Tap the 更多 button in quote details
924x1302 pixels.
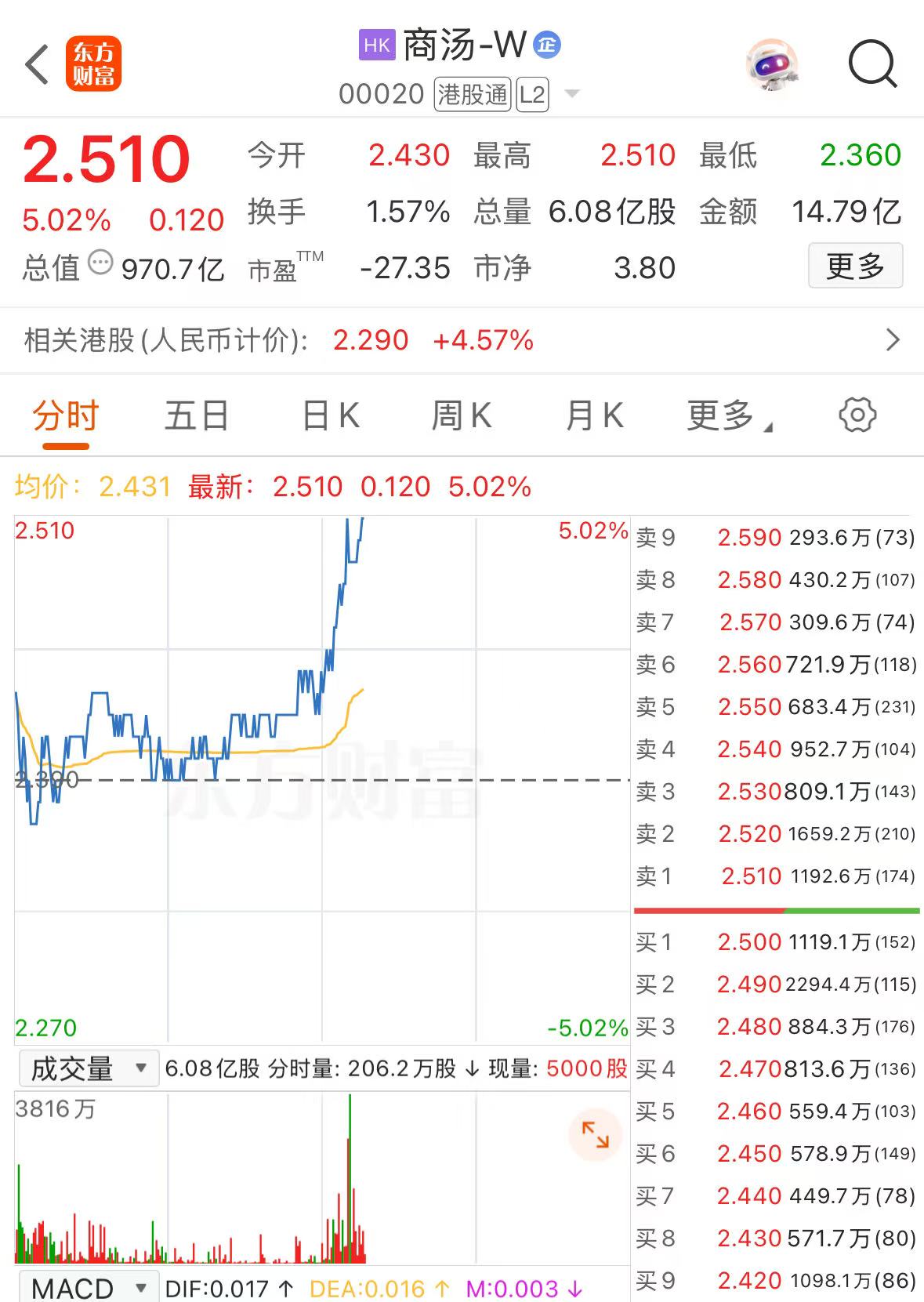(855, 267)
